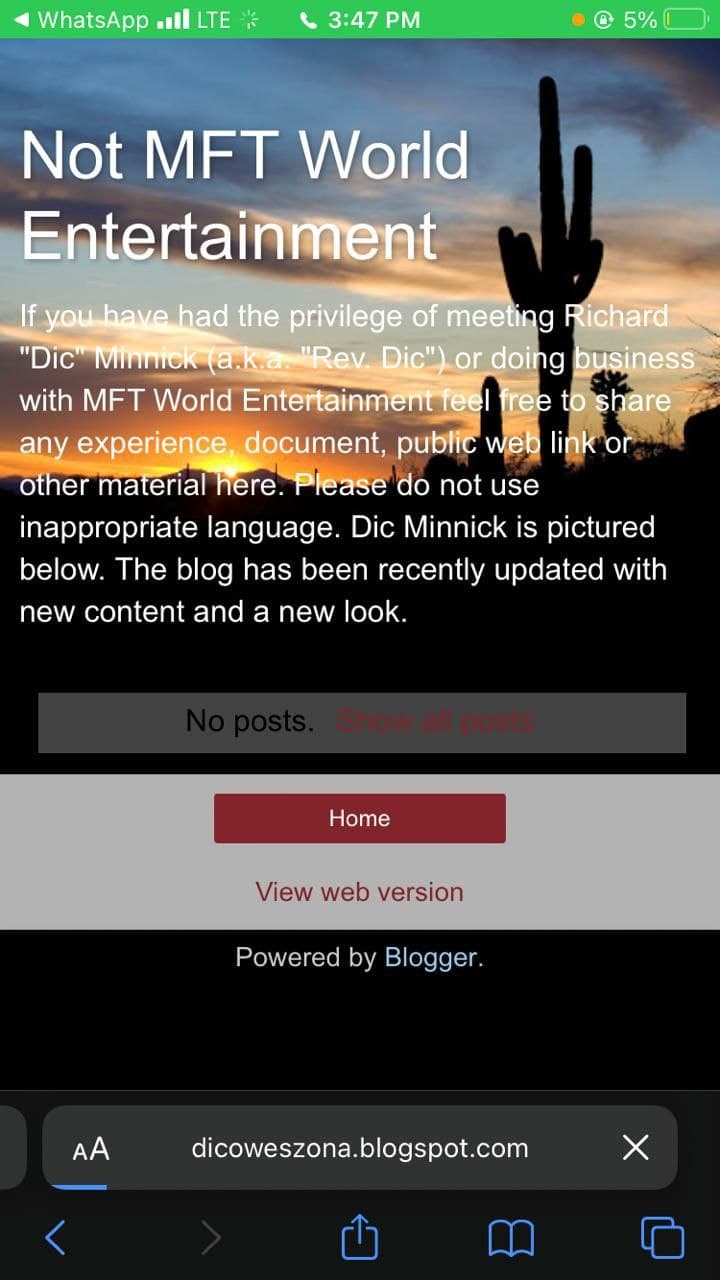
Task: Open Safari bookmarks
Action: [x=511, y=1239]
